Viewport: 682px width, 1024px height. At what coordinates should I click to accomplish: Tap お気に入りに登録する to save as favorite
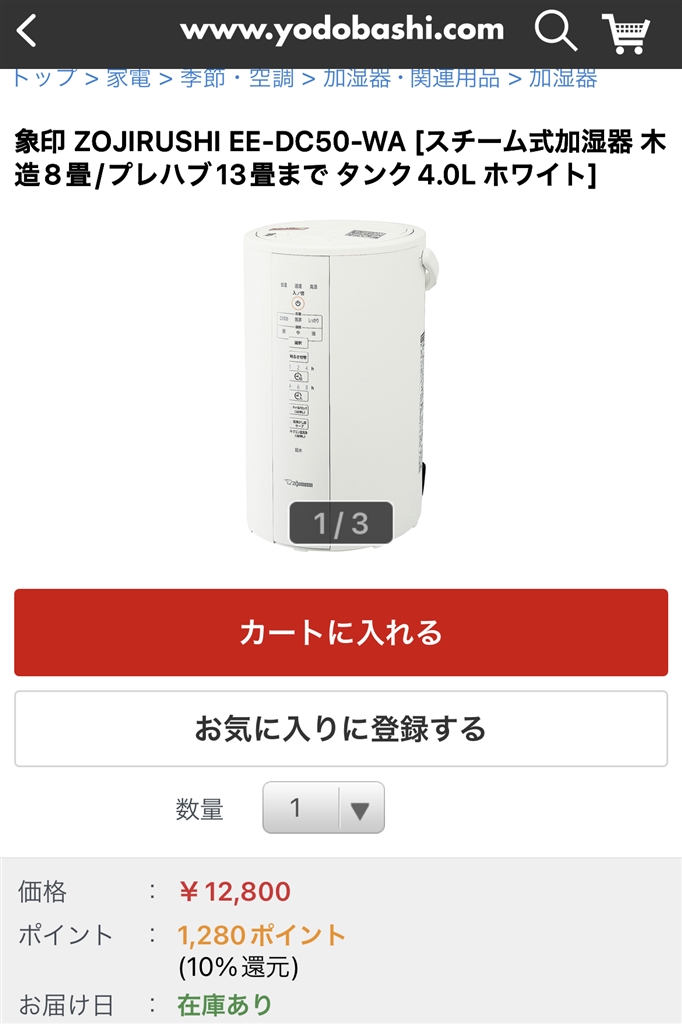pyautogui.click(x=341, y=728)
